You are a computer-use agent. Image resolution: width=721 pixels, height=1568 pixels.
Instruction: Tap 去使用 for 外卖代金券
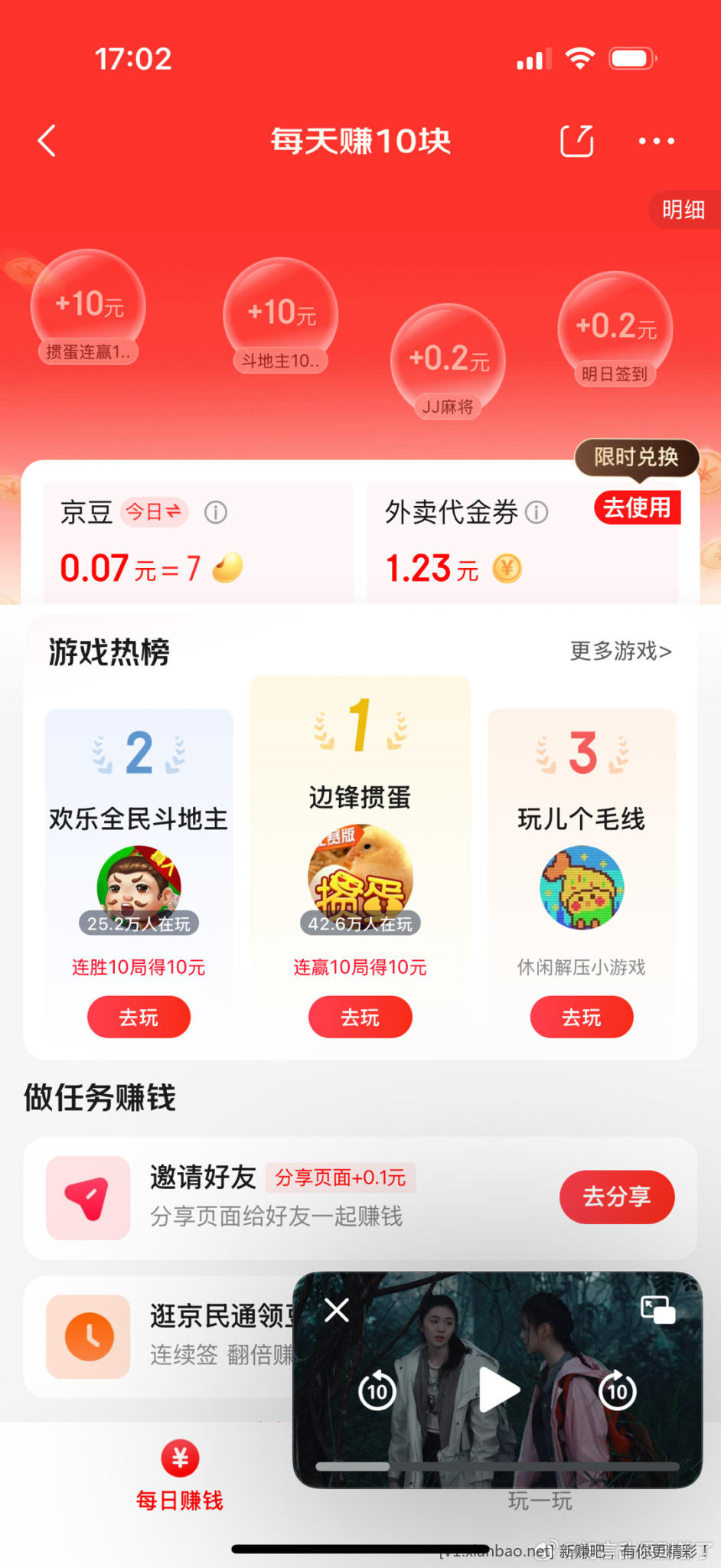coord(637,508)
